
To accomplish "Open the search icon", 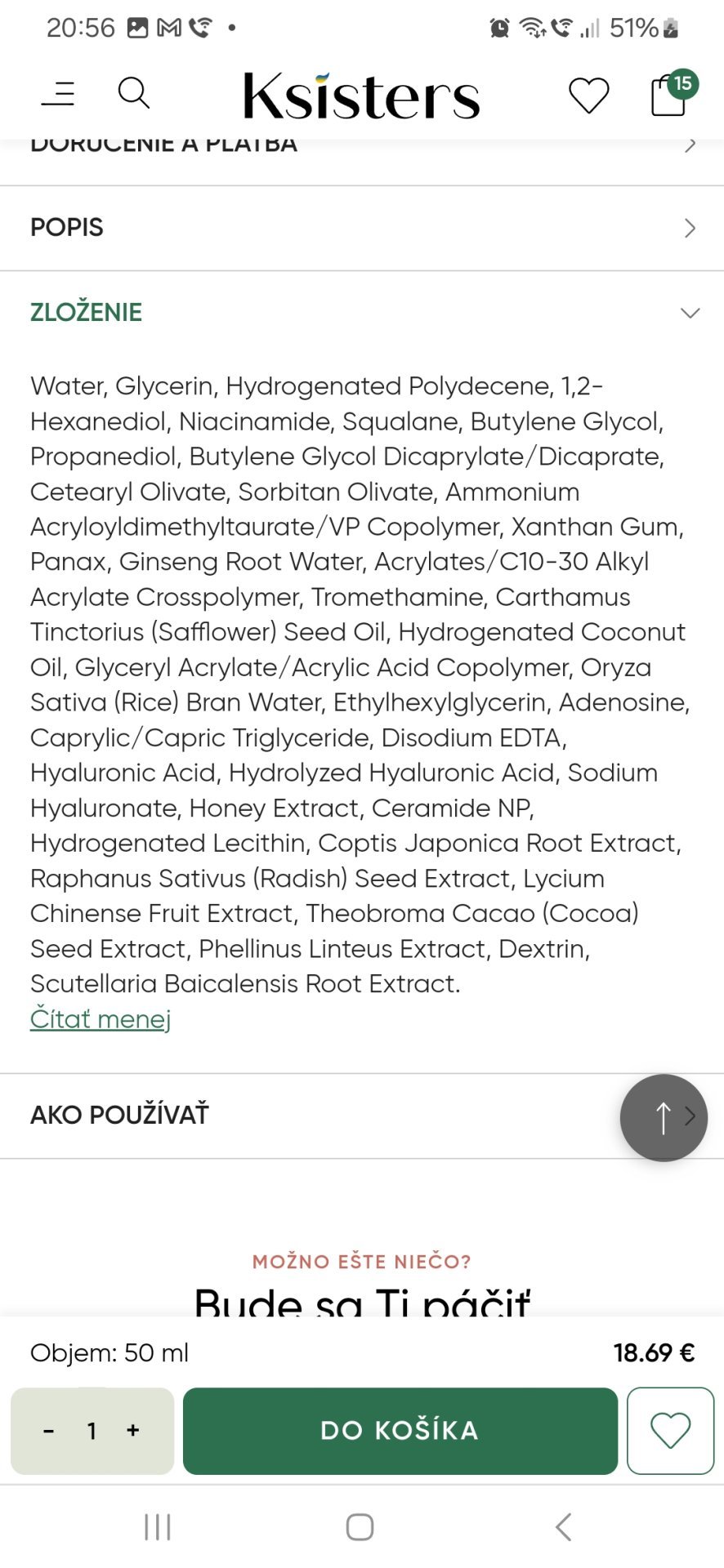I will point(133,93).
